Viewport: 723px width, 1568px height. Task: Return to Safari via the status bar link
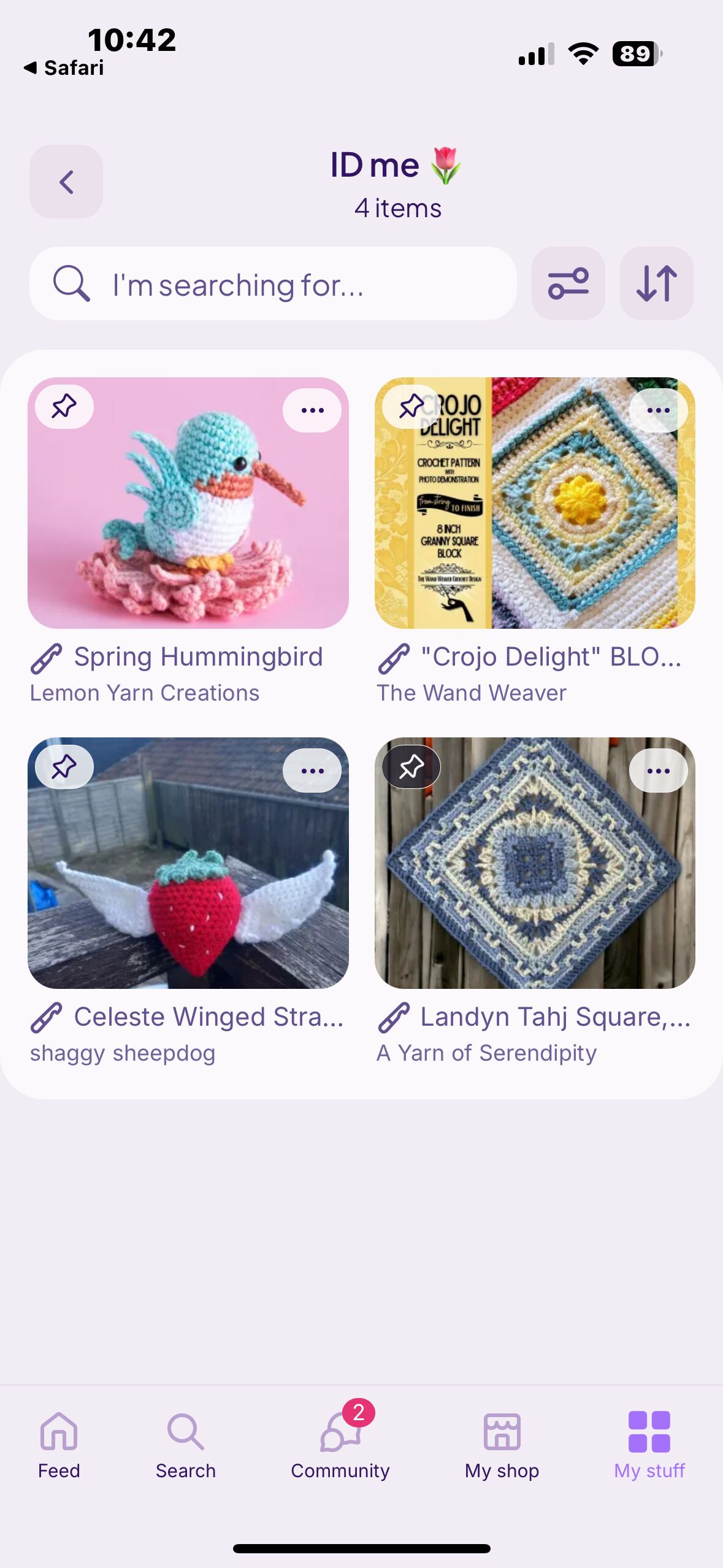(64, 67)
